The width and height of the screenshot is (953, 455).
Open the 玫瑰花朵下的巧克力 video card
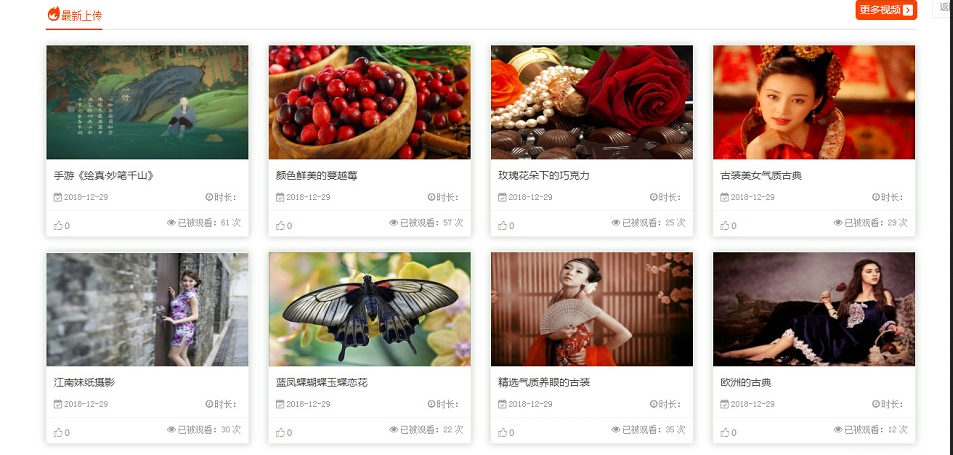pyautogui.click(x=591, y=102)
